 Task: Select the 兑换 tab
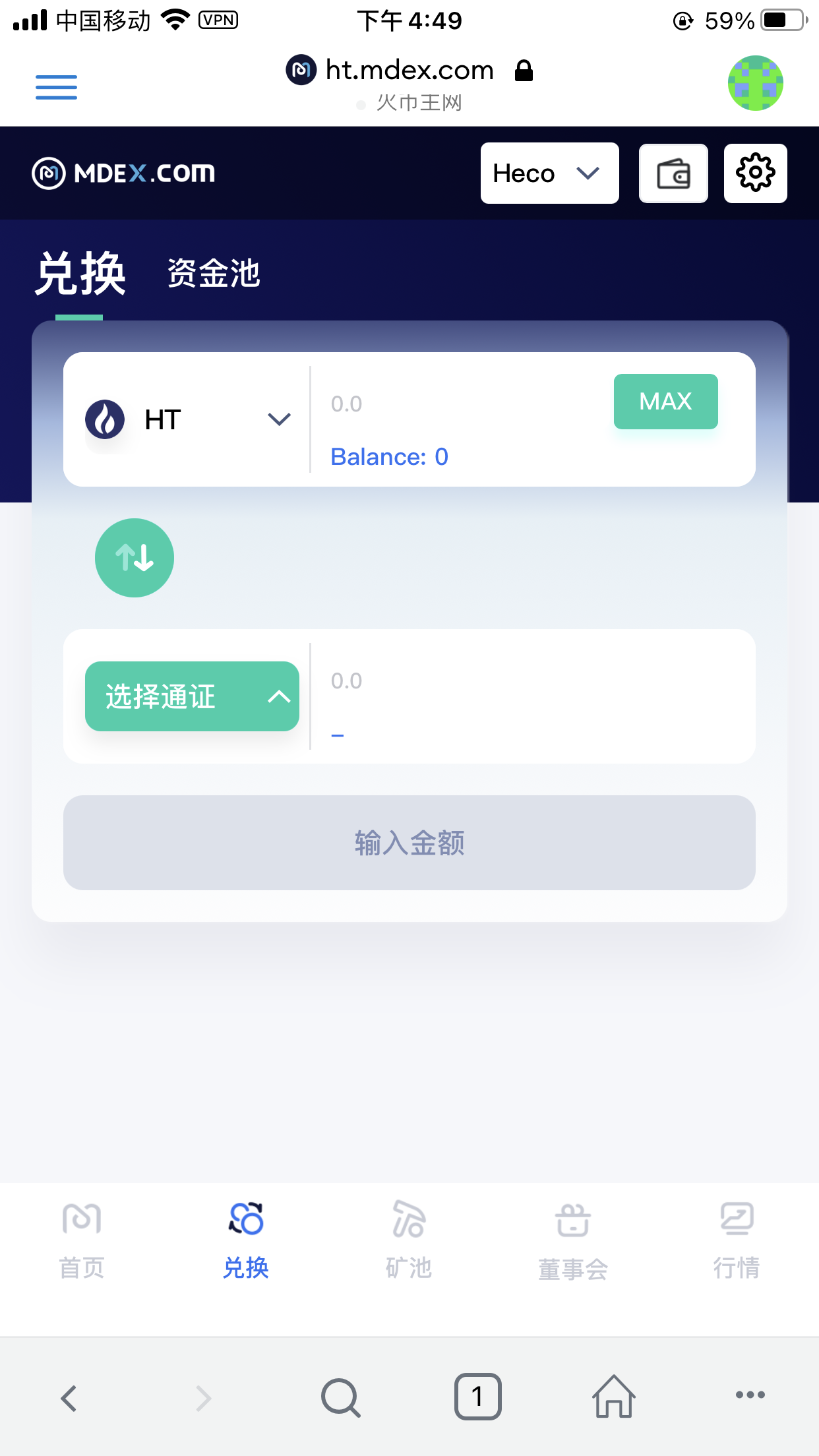click(80, 273)
